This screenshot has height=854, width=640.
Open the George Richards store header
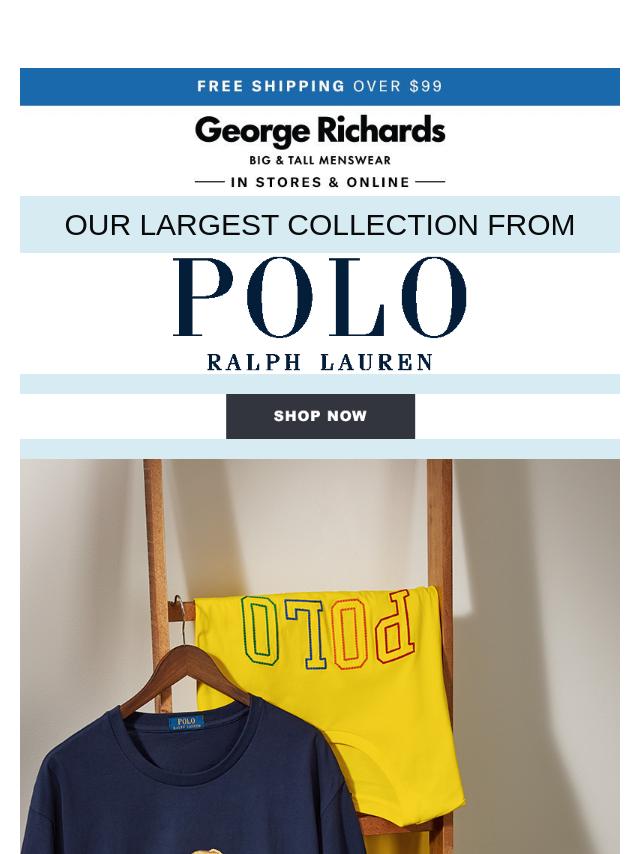pyautogui.click(x=320, y=151)
